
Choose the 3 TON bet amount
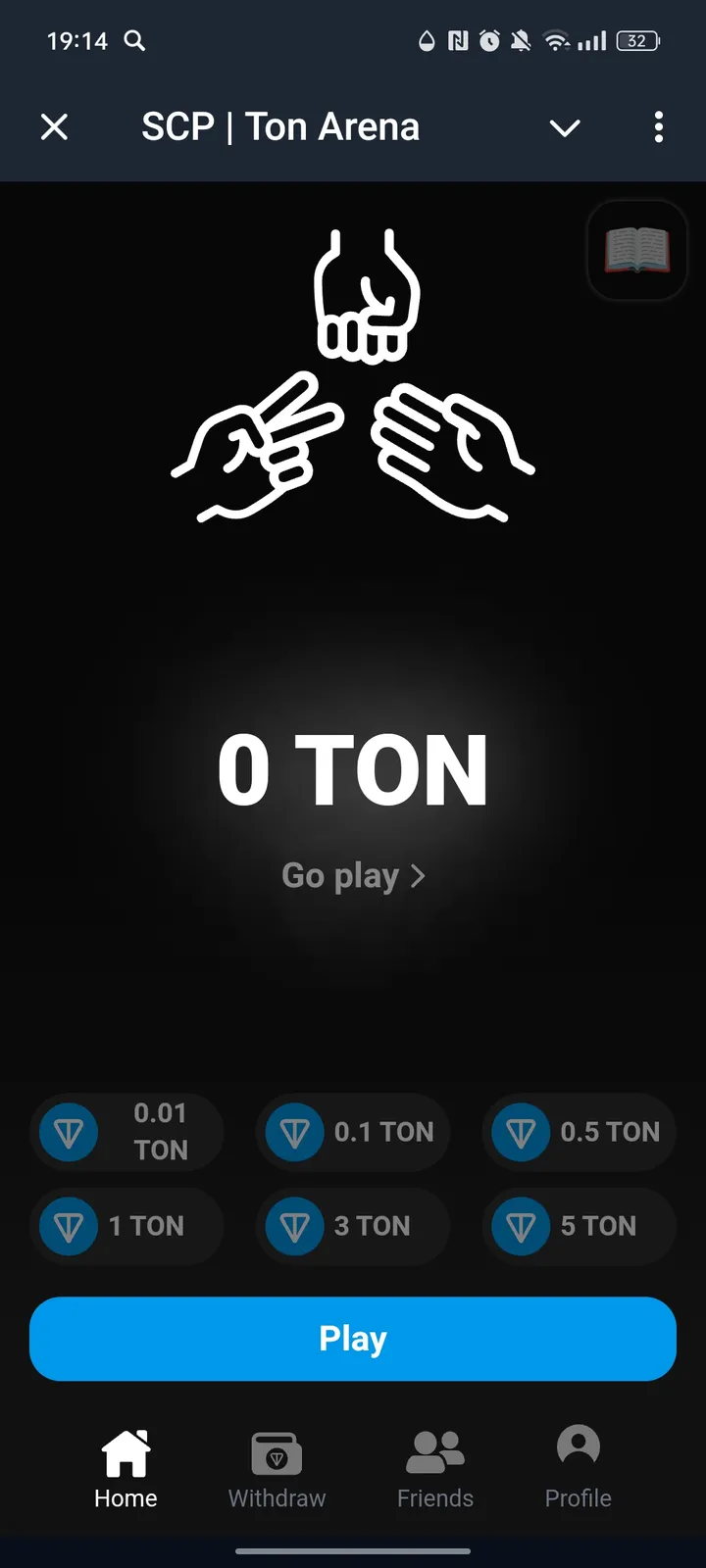pos(353,1226)
